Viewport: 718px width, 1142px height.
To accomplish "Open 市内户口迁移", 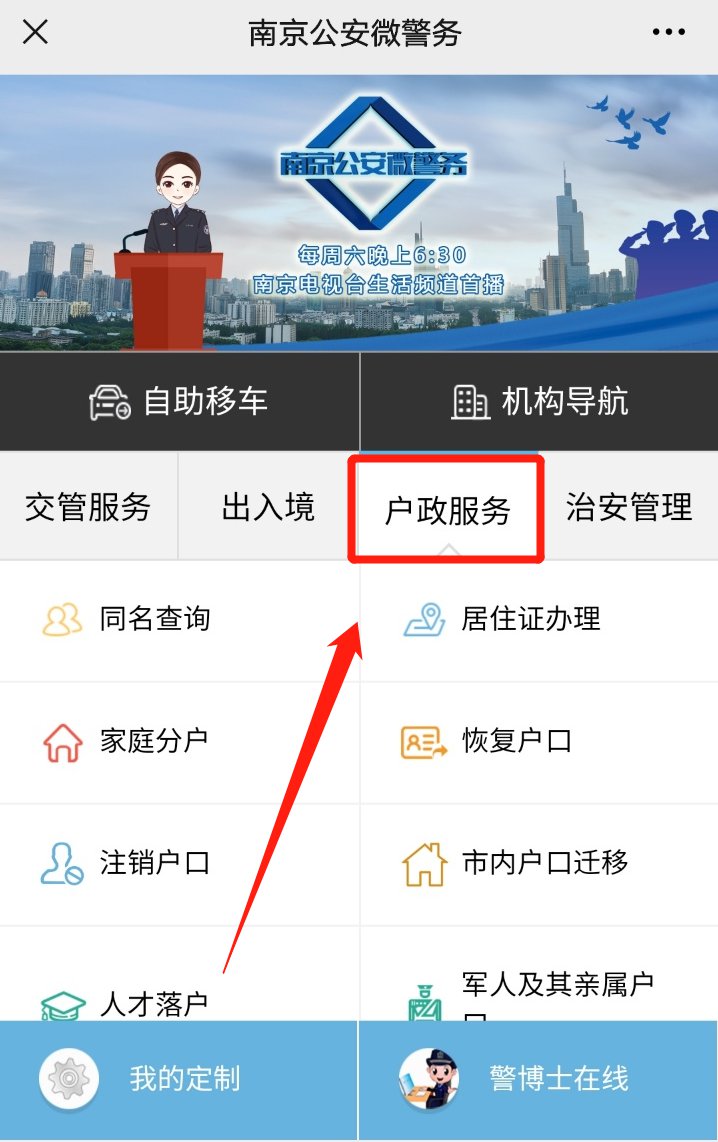I will point(544,863).
